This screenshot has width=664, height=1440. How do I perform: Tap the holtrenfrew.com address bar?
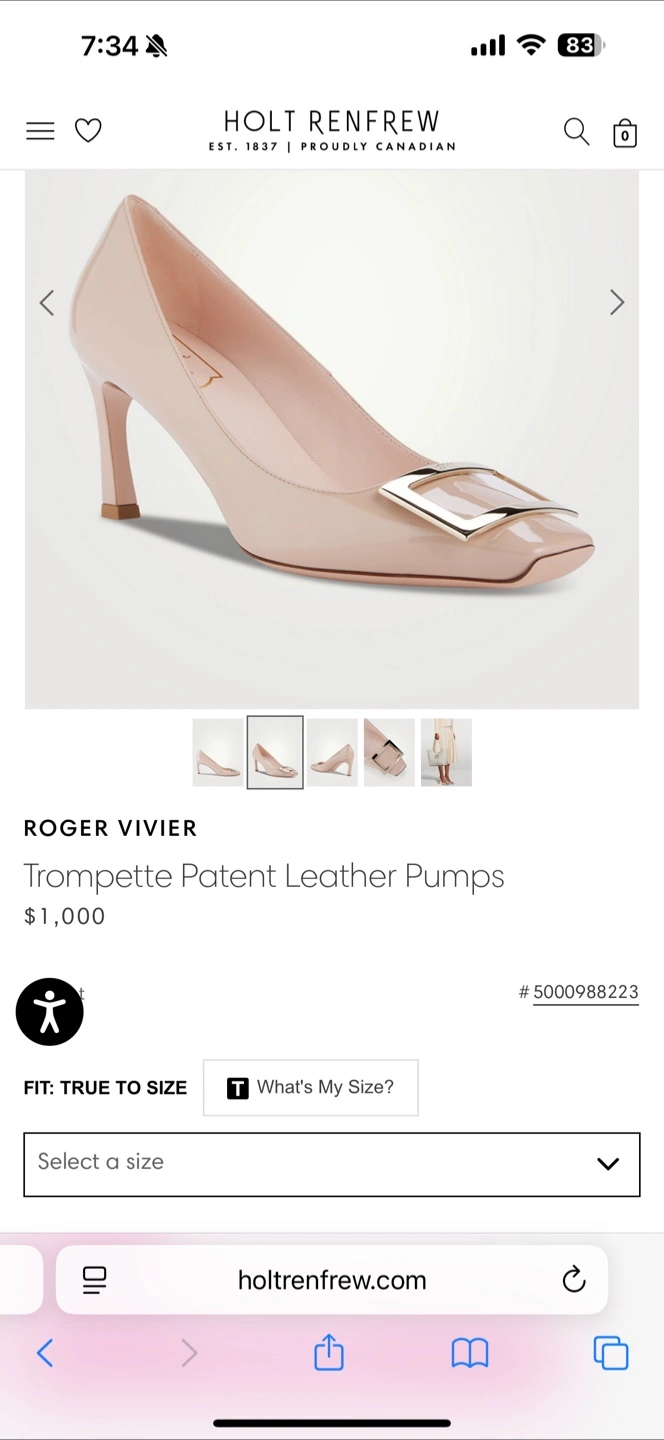coord(332,1280)
